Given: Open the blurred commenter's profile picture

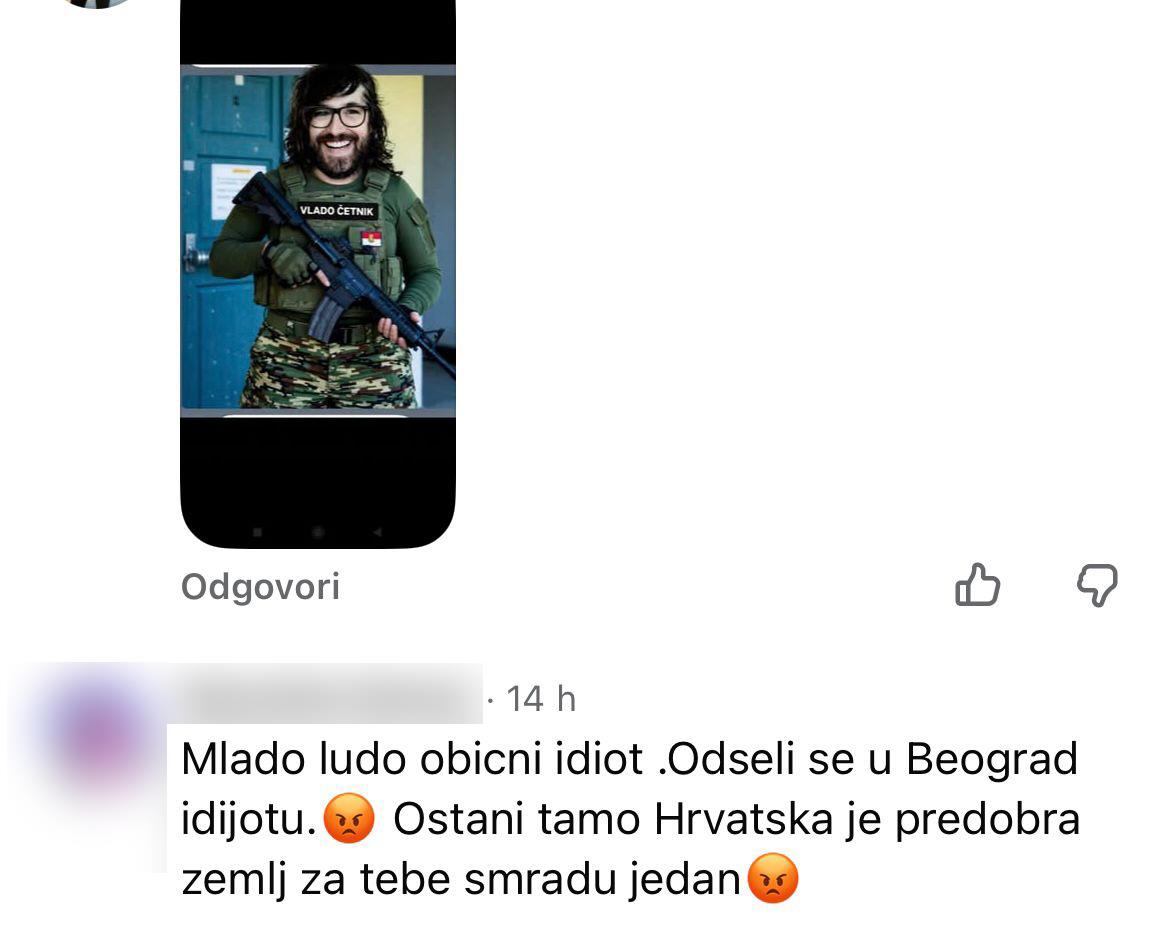Looking at the screenshot, I should (95, 735).
